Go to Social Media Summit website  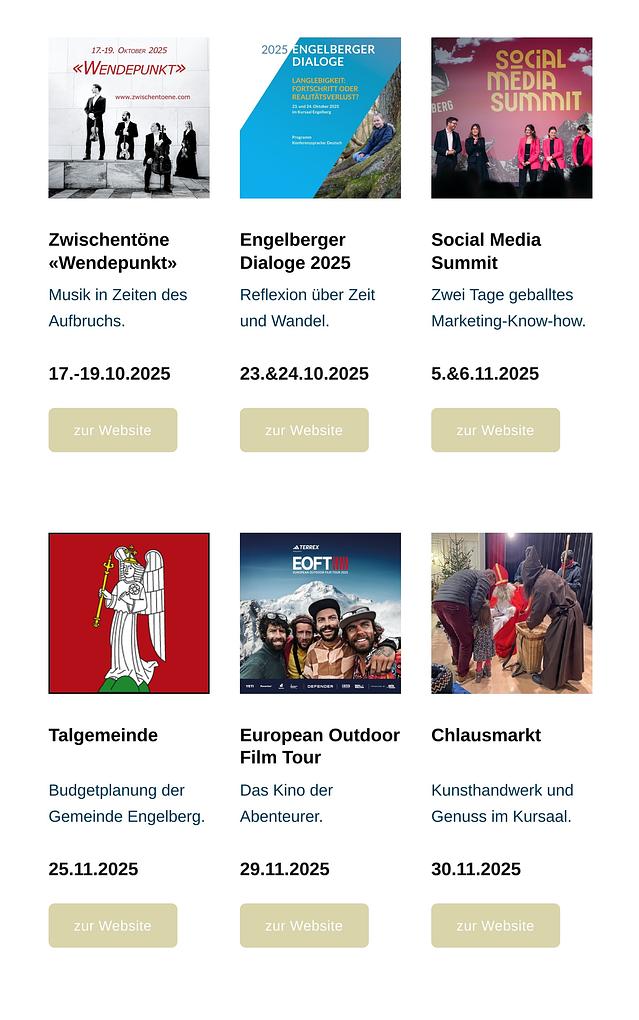coord(495,430)
